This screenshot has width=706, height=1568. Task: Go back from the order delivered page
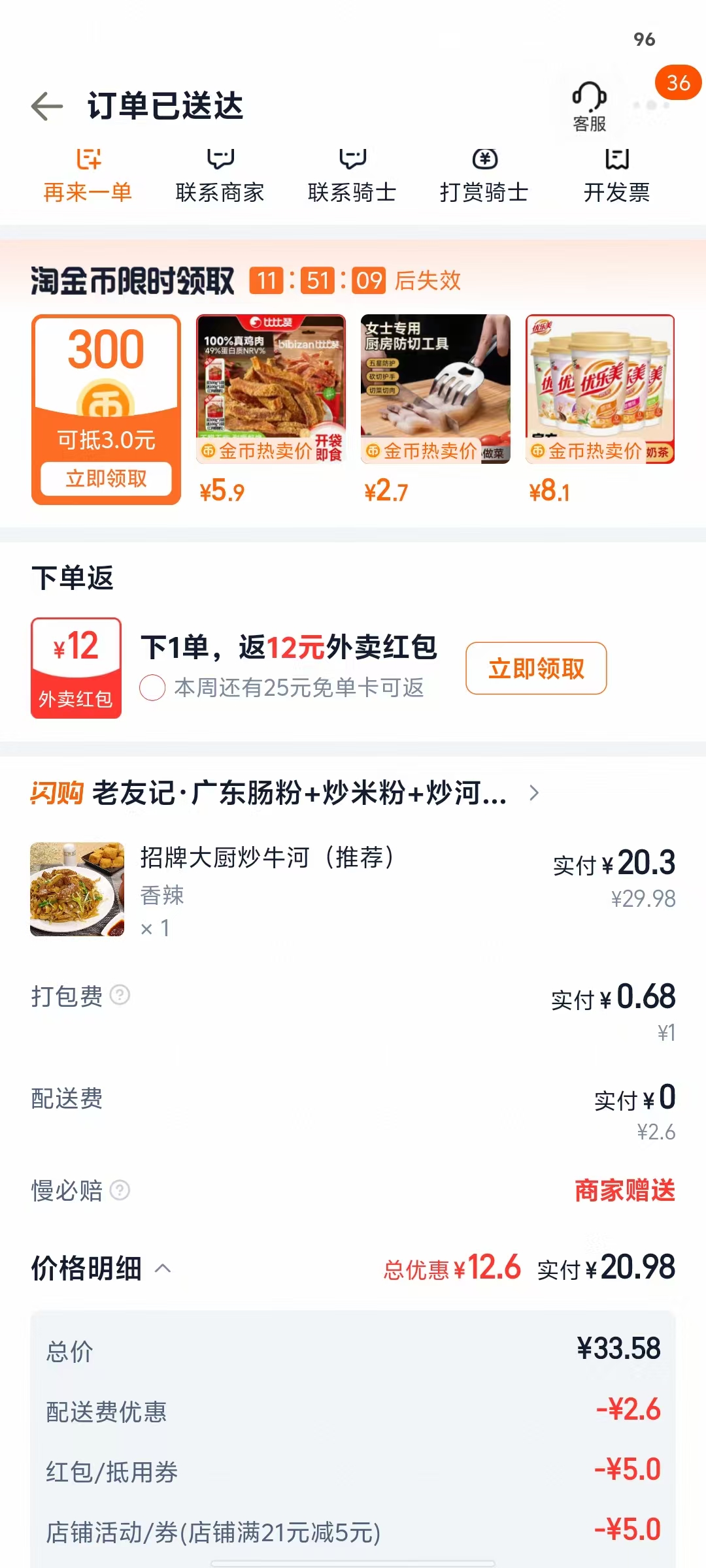pos(47,106)
